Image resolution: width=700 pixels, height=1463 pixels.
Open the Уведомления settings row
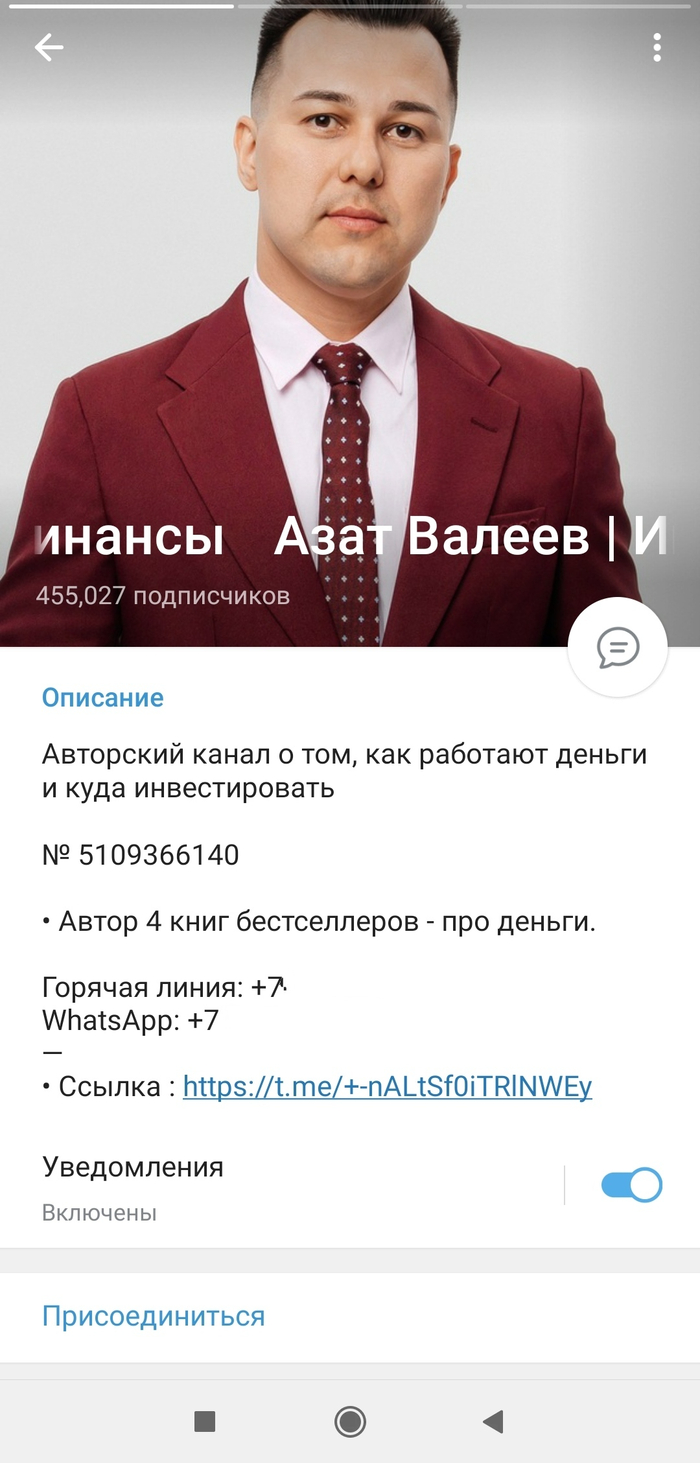click(x=280, y=1188)
